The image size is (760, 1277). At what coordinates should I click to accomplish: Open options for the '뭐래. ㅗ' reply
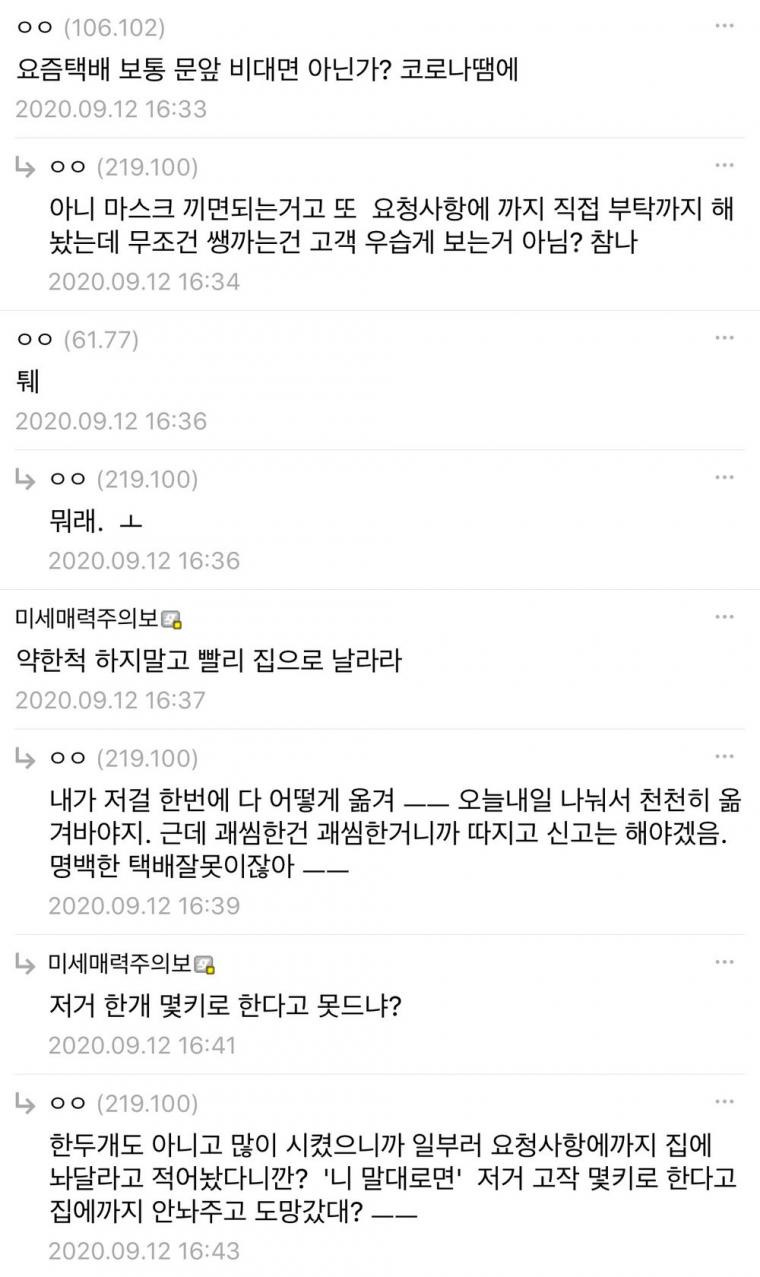pyautogui.click(x=725, y=477)
